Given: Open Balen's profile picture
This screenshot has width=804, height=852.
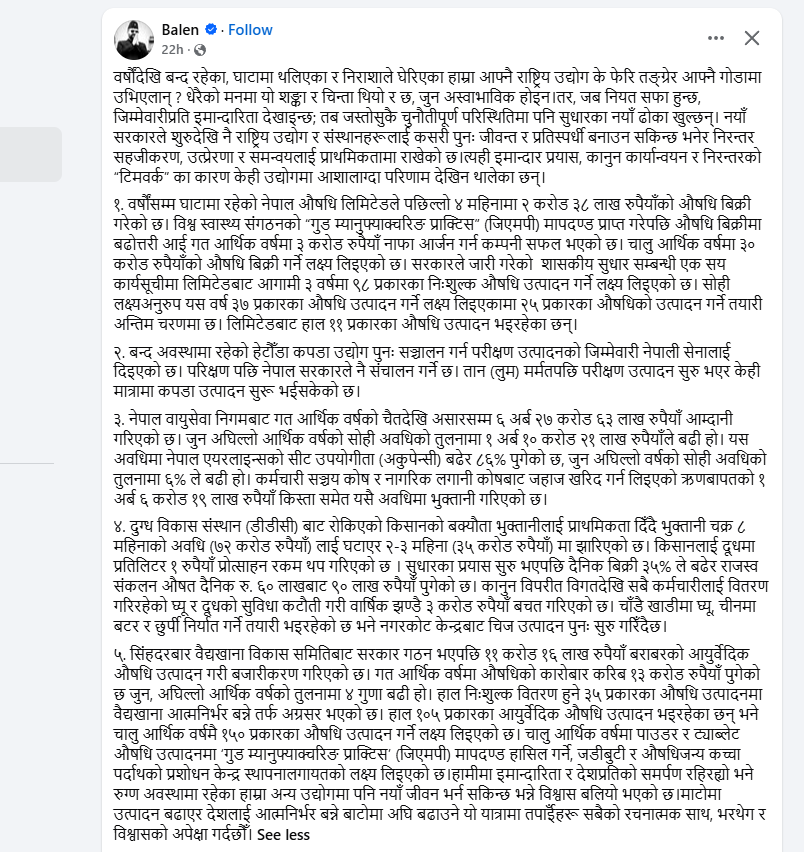Looking at the screenshot, I should tap(134, 40).
